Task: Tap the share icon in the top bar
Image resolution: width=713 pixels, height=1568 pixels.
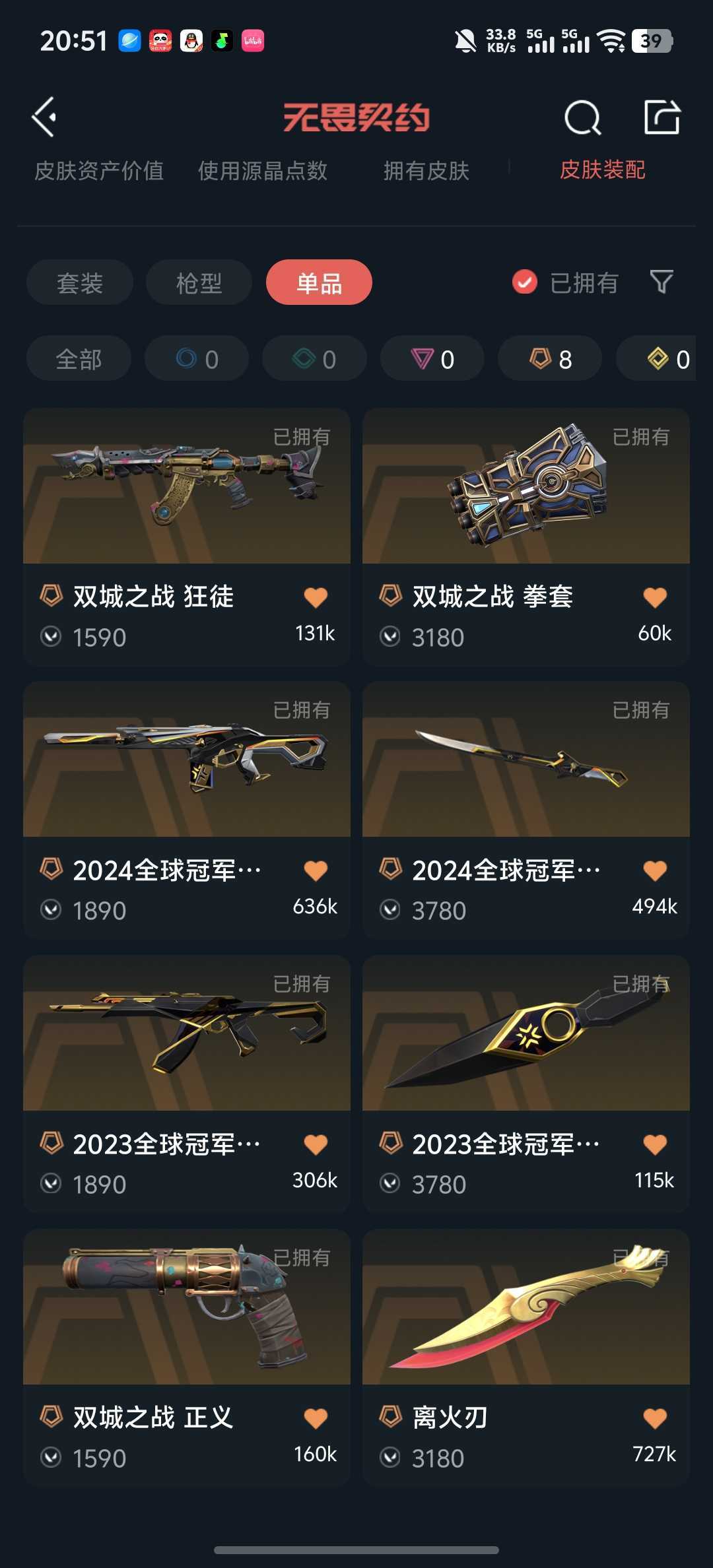Action: pyautogui.click(x=662, y=117)
